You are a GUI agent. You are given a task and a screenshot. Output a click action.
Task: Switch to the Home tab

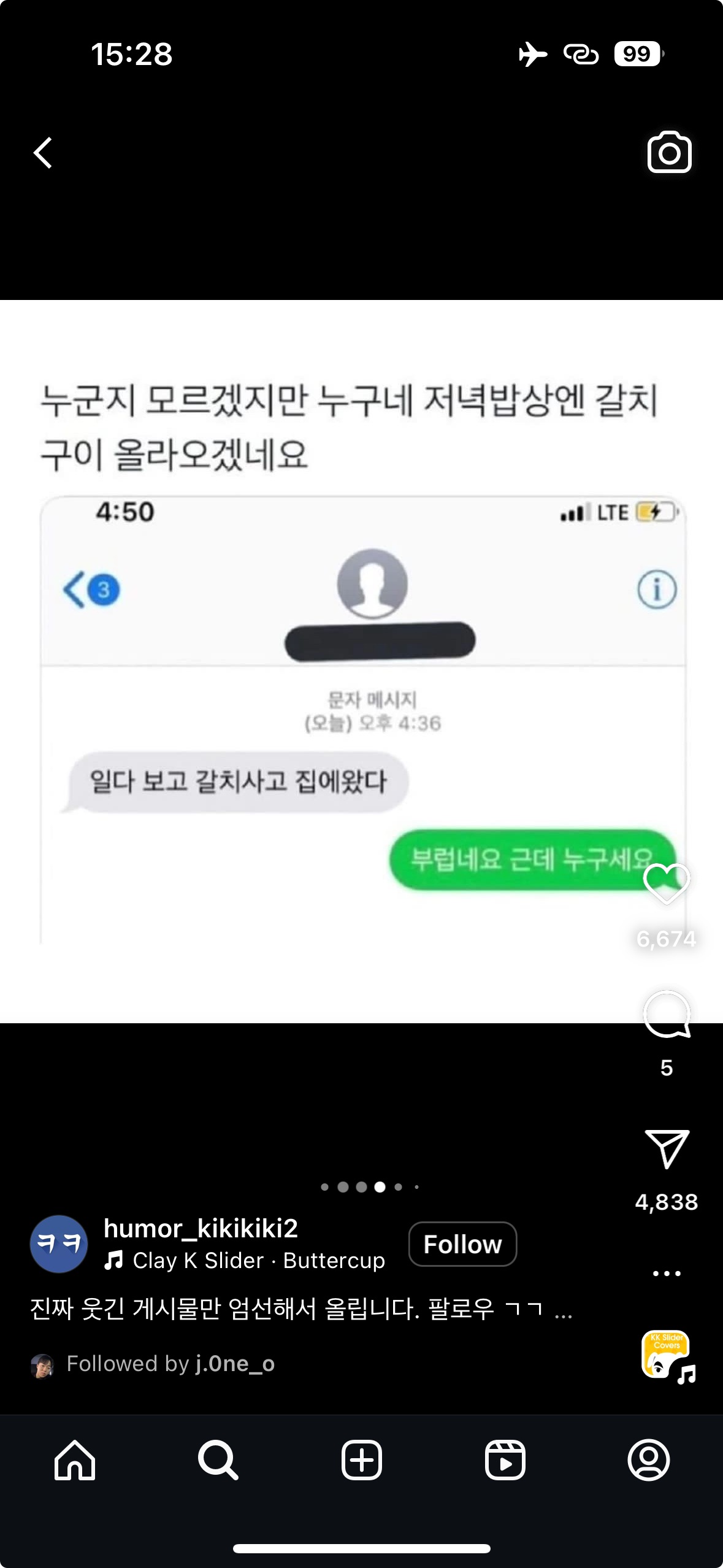point(75,1461)
